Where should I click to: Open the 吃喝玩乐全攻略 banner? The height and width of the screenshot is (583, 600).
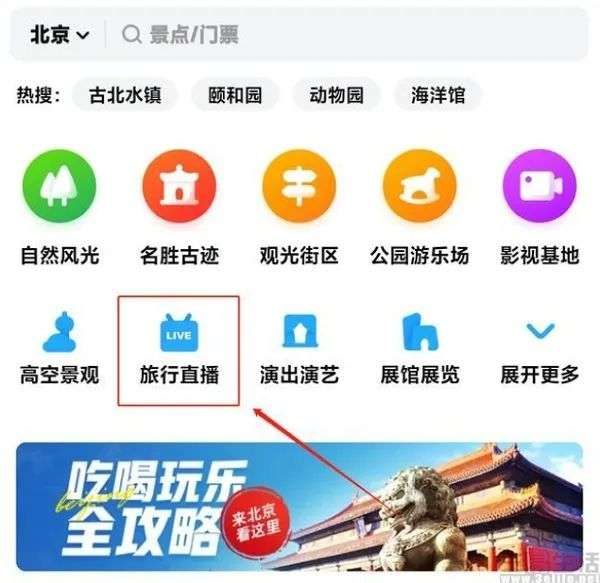coord(299,505)
